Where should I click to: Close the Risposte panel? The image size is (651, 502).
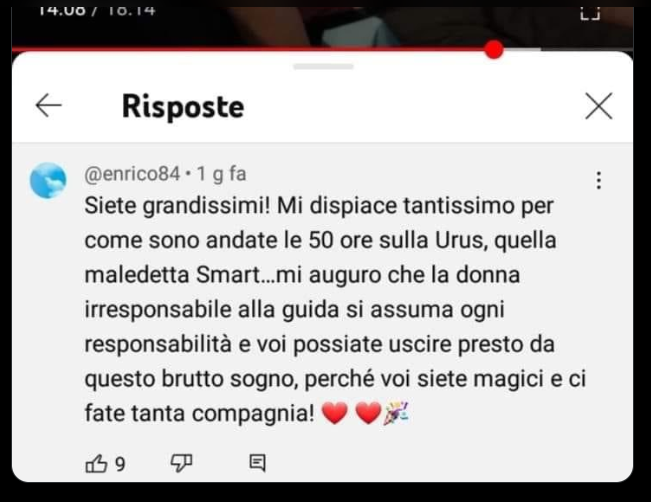598,105
